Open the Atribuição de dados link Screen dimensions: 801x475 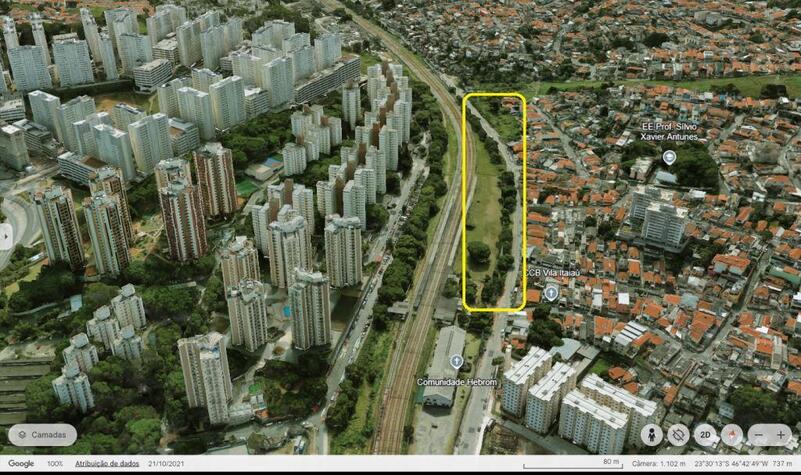tap(107, 464)
